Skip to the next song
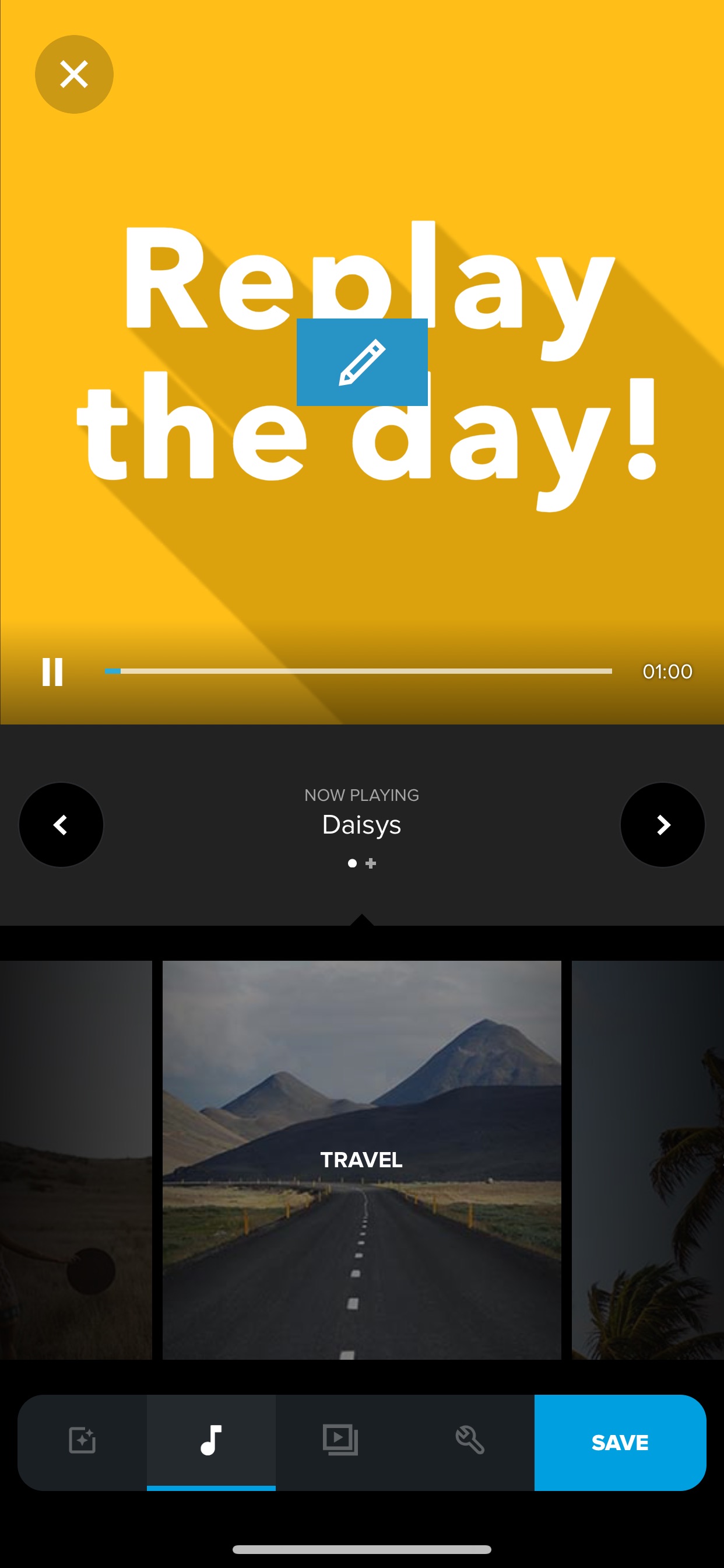 tap(663, 825)
